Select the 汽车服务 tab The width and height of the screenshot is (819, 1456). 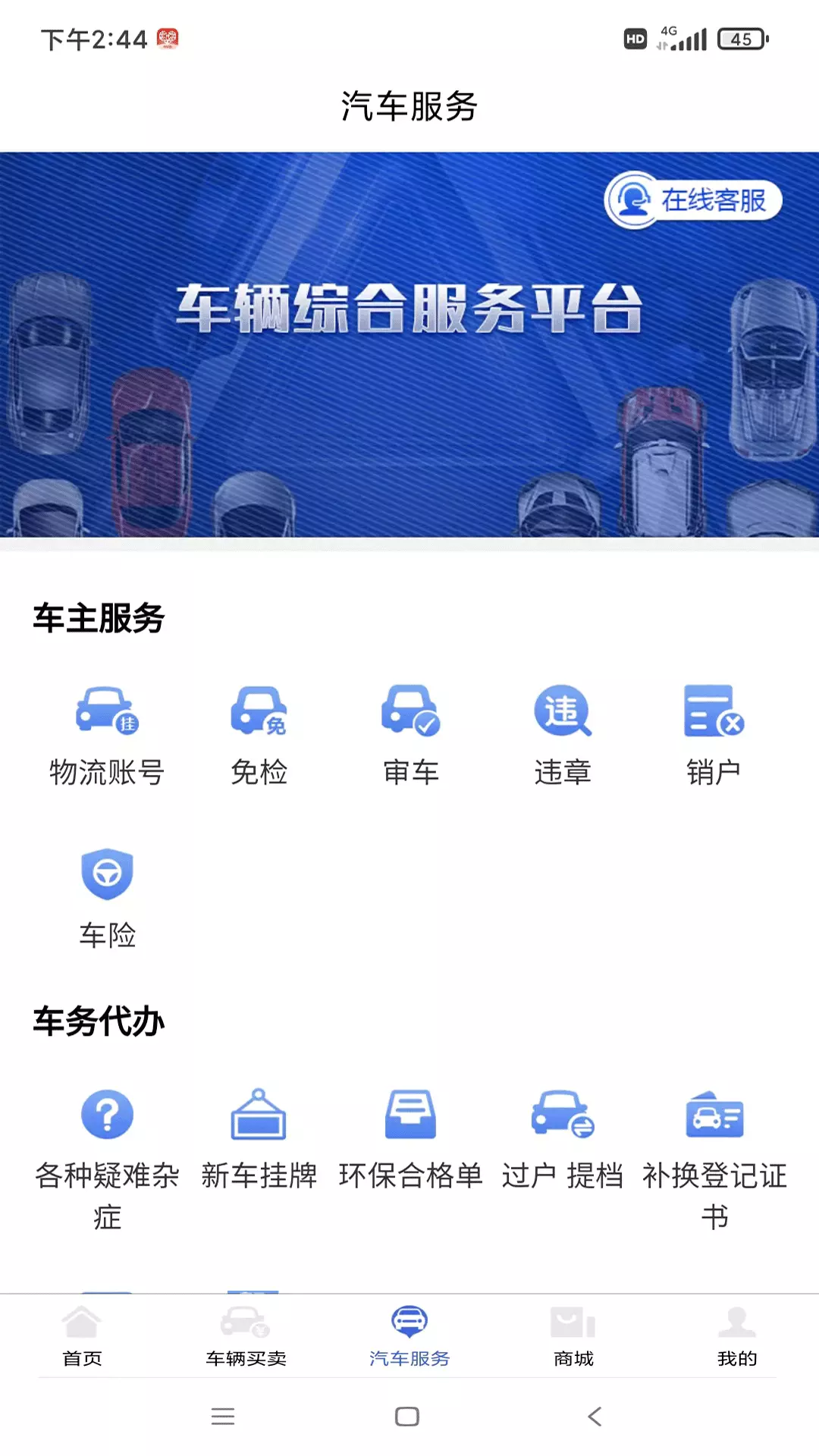click(409, 1336)
